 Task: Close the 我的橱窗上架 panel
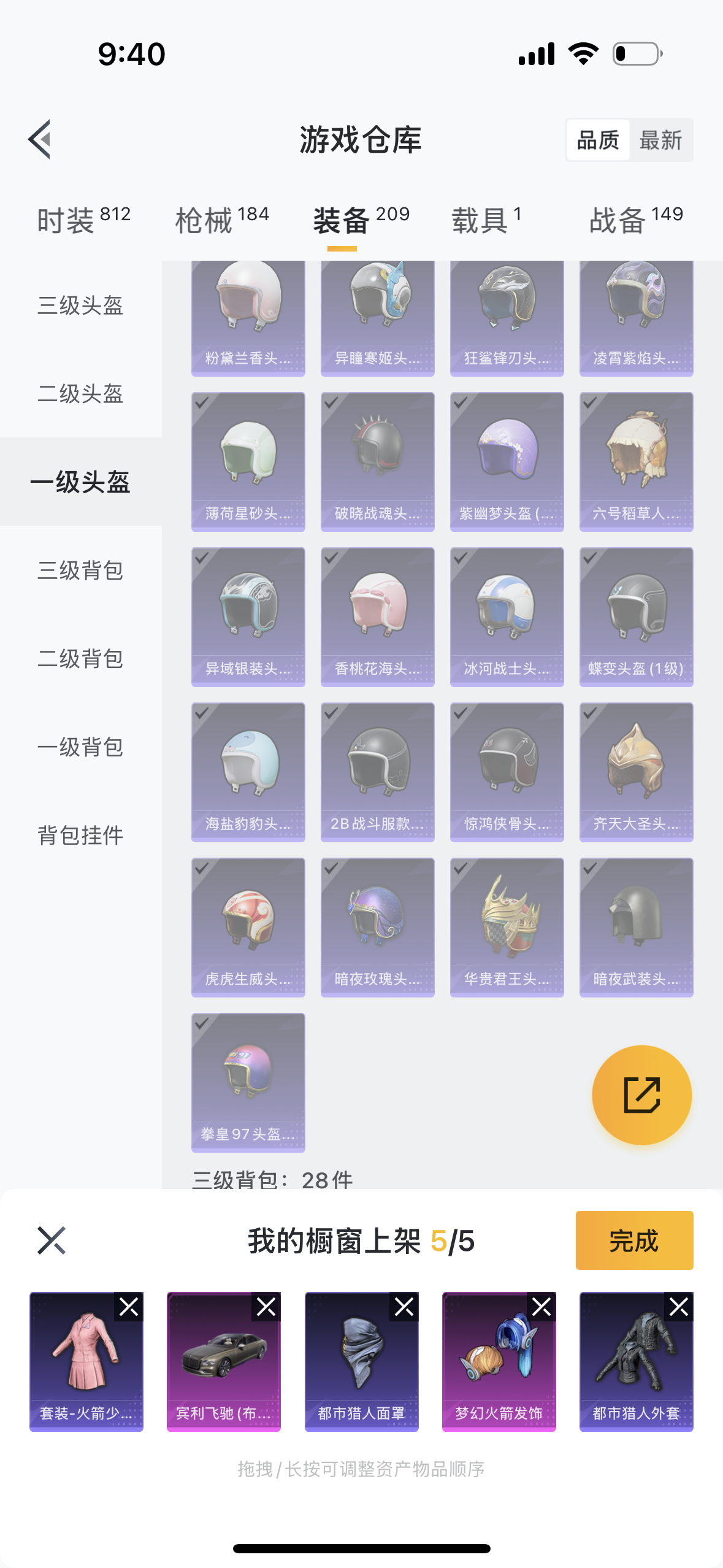pos(52,1240)
